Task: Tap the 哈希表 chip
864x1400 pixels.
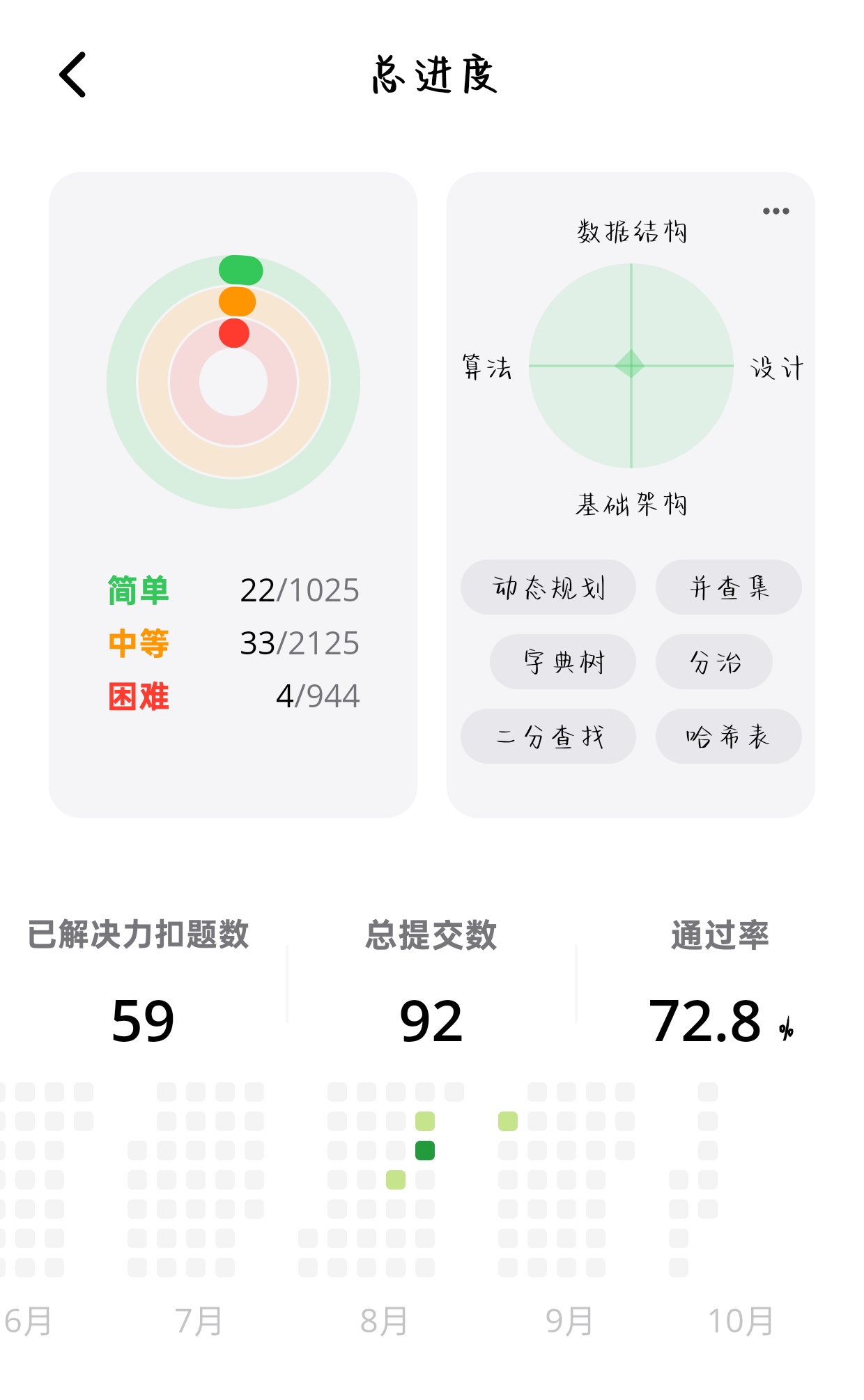Action: point(728,737)
